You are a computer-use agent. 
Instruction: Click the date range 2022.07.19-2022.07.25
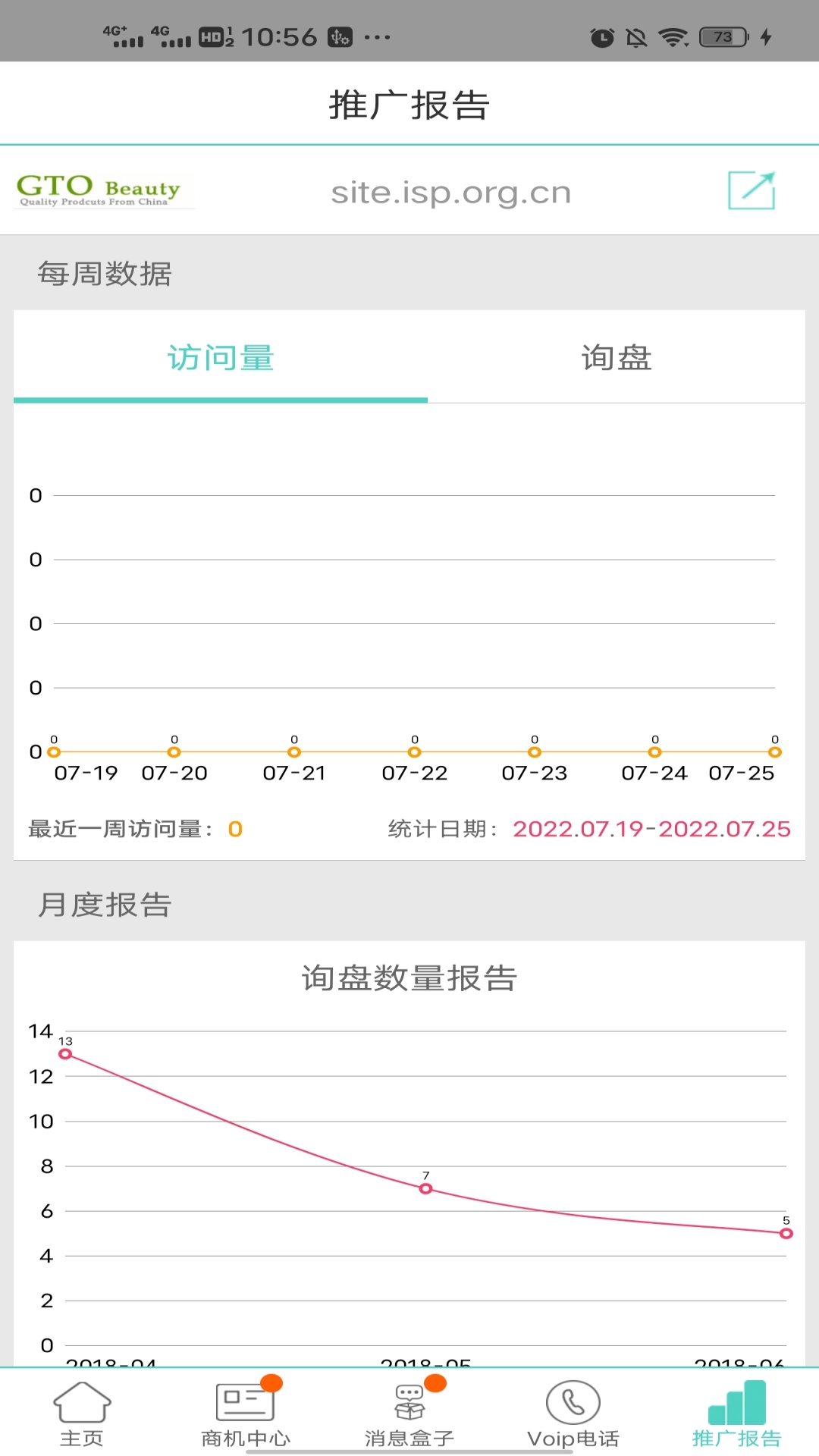click(x=652, y=829)
